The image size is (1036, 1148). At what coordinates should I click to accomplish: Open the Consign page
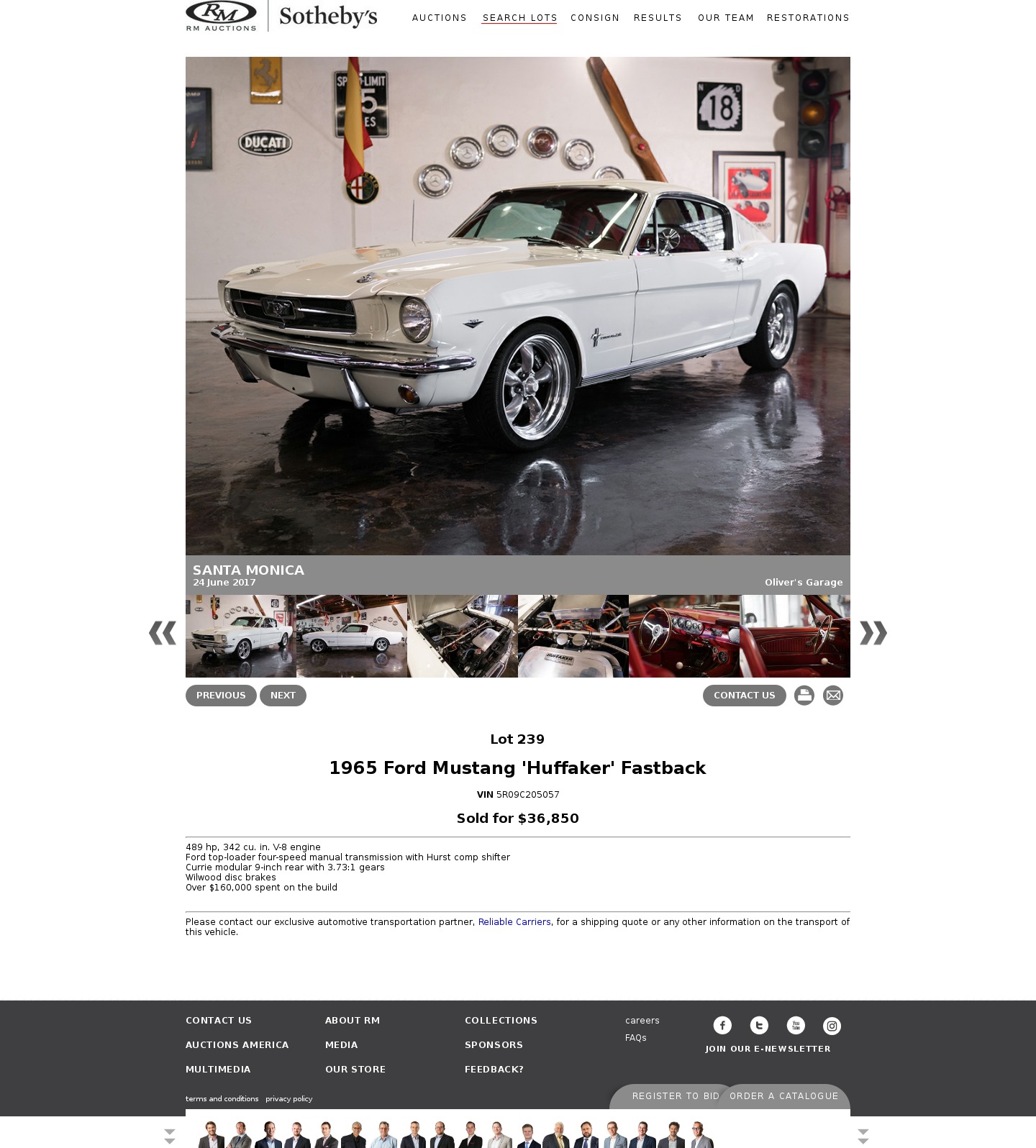594,18
